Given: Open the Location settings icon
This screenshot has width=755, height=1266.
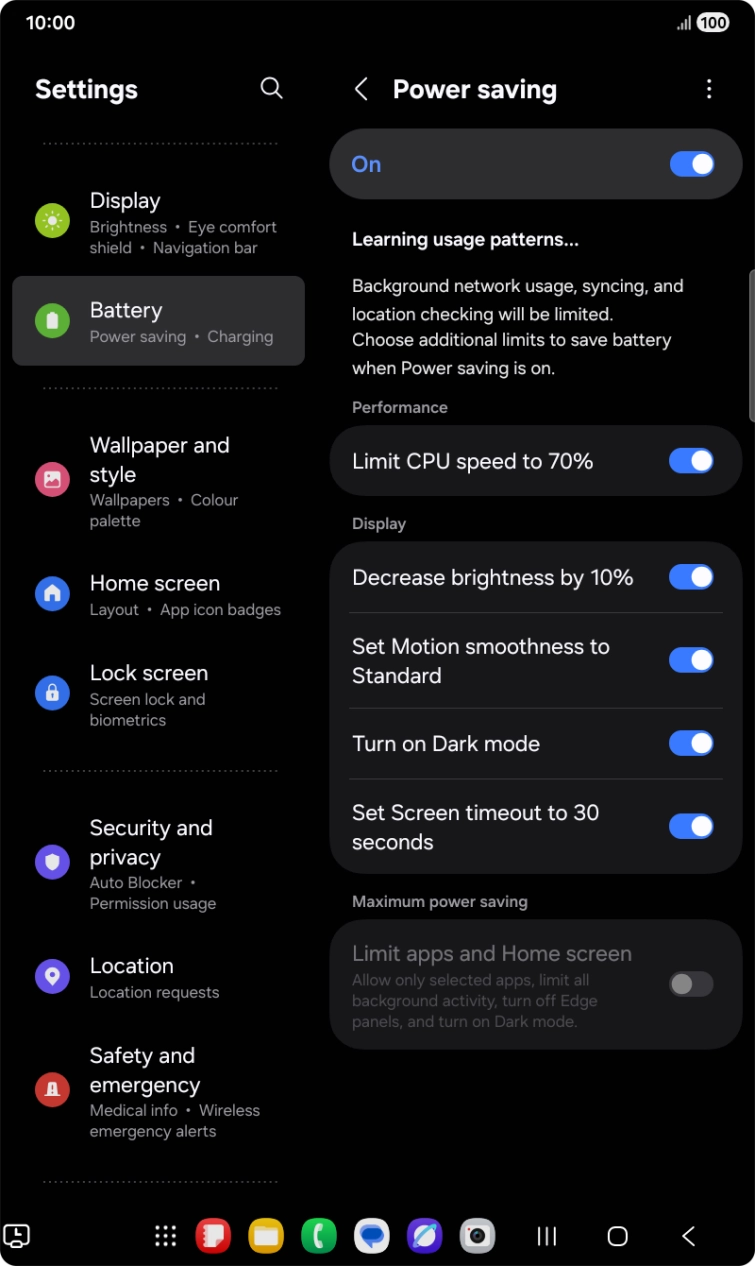Looking at the screenshot, I should (x=52, y=976).
